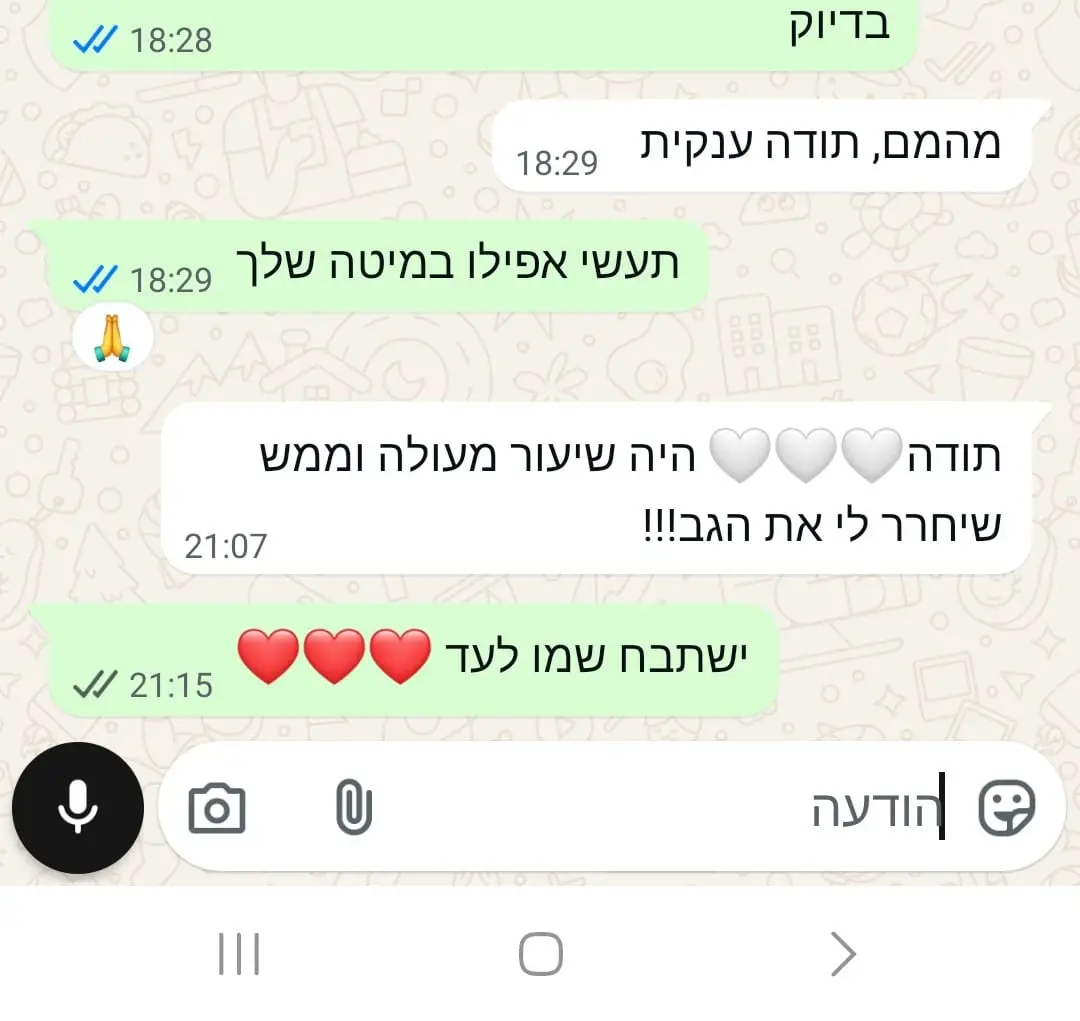Image resolution: width=1080 pixels, height=1021 pixels.
Task: Open the emoji and sticker picker
Action: [x=1006, y=808]
